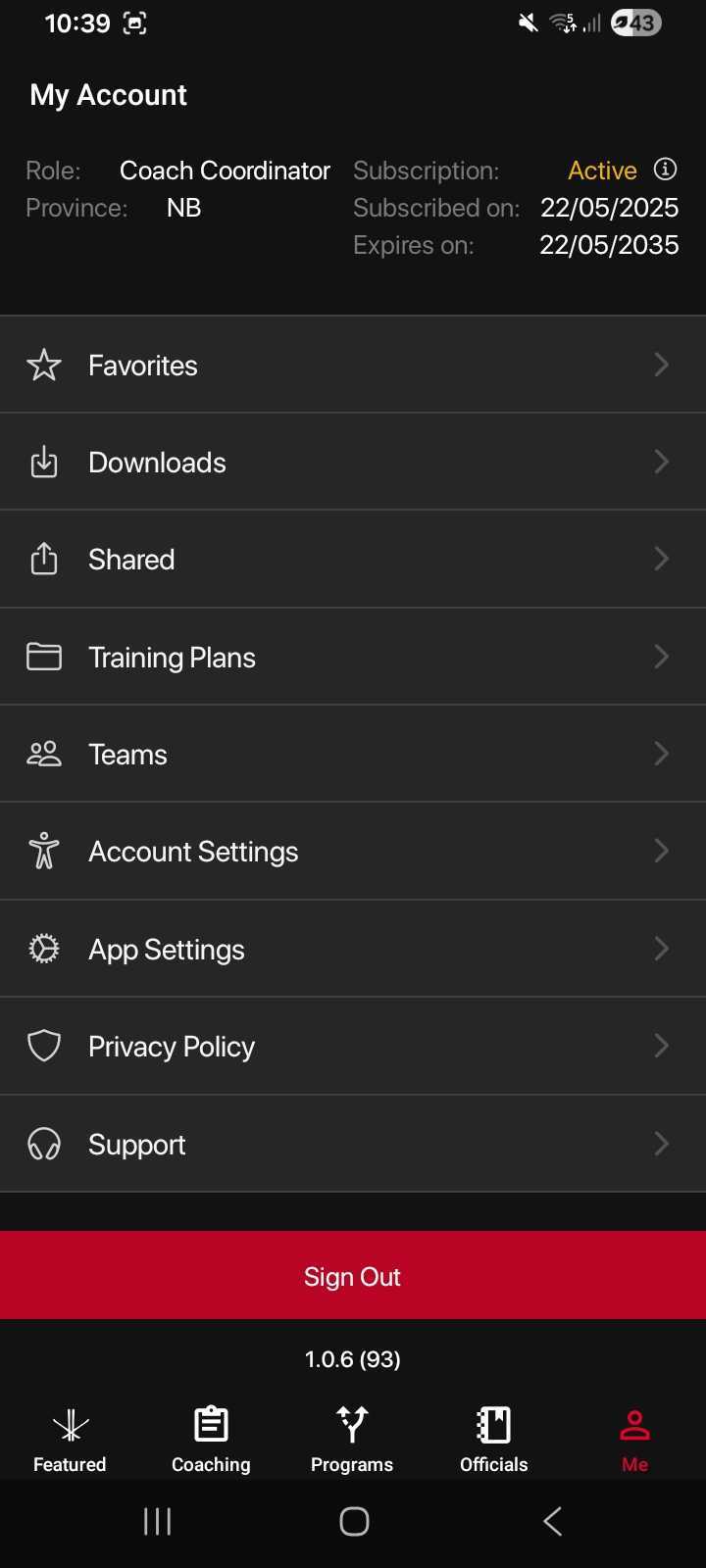The width and height of the screenshot is (706, 1568).
Task: Select the Me tab
Action: click(634, 1439)
